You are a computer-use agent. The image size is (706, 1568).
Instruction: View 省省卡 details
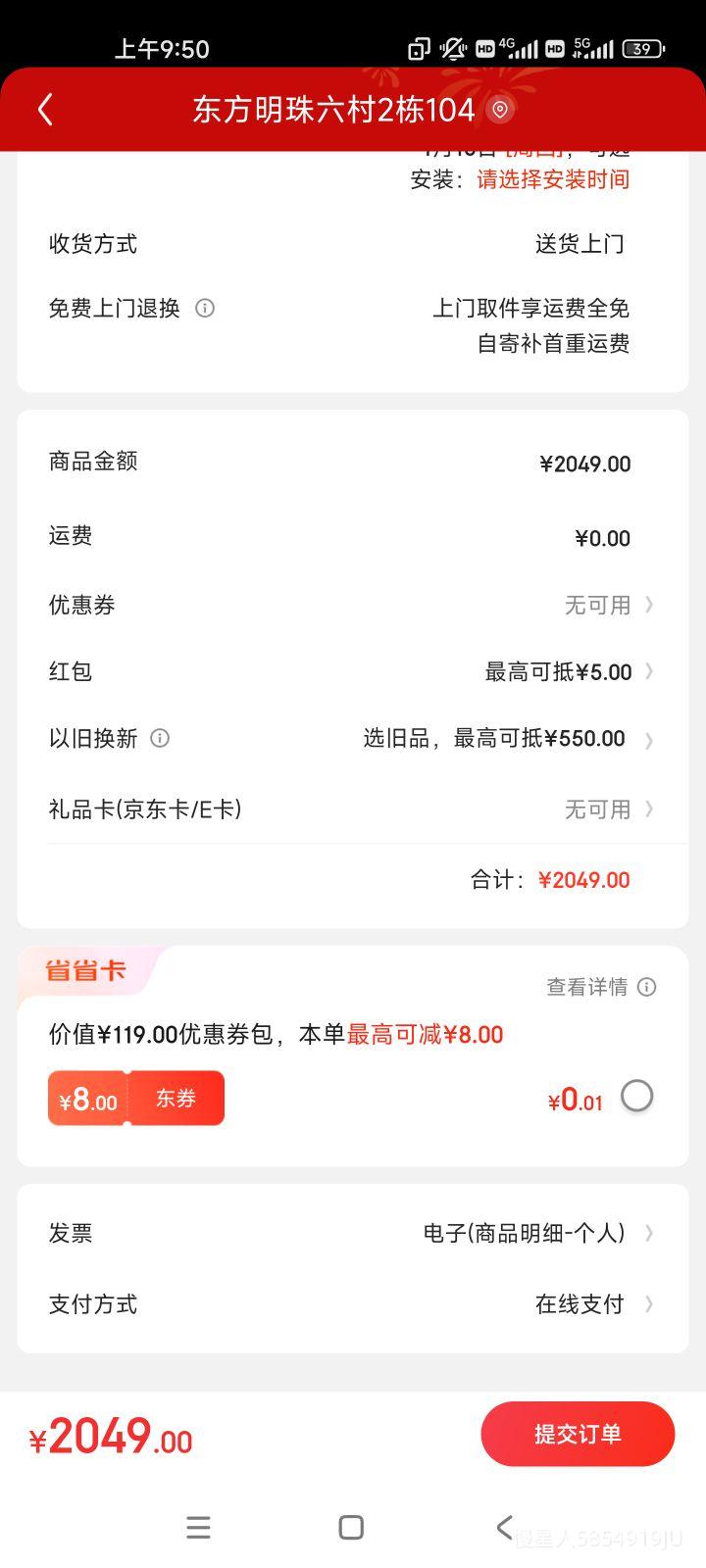click(x=599, y=987)
